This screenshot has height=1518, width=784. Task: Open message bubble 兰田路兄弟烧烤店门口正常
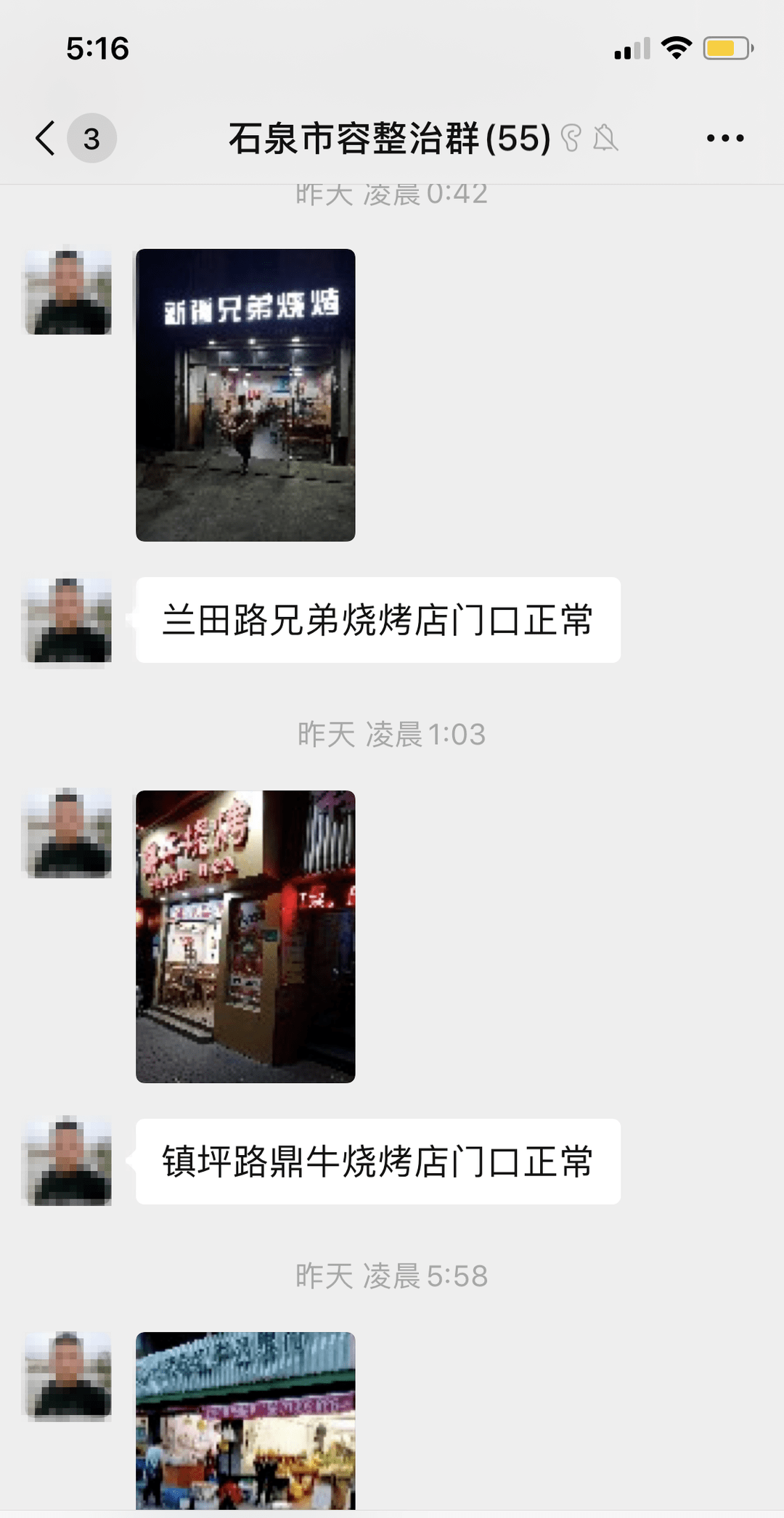[x=377, y=621]
